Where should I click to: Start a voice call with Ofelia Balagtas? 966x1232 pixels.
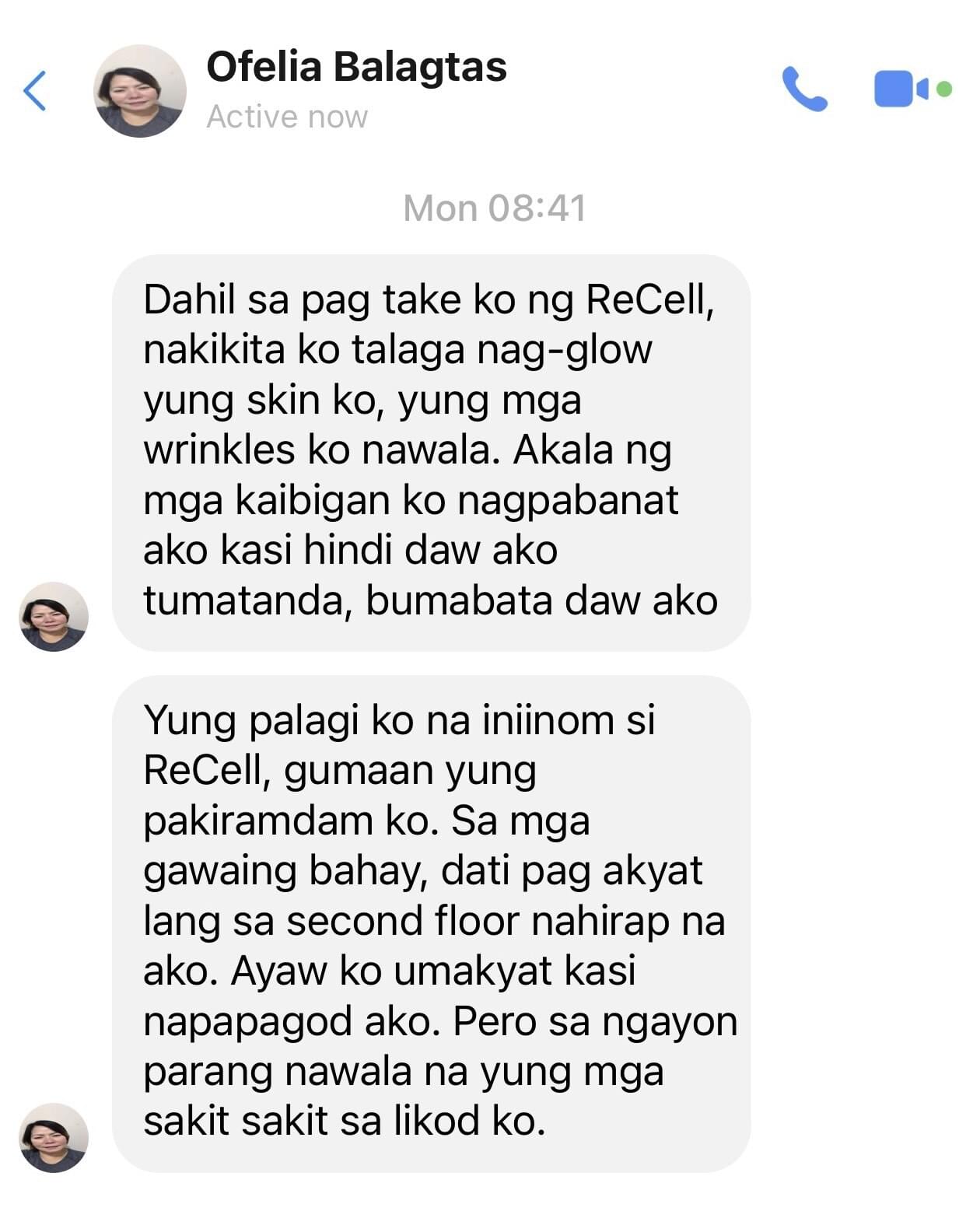(x=804, y=89)
